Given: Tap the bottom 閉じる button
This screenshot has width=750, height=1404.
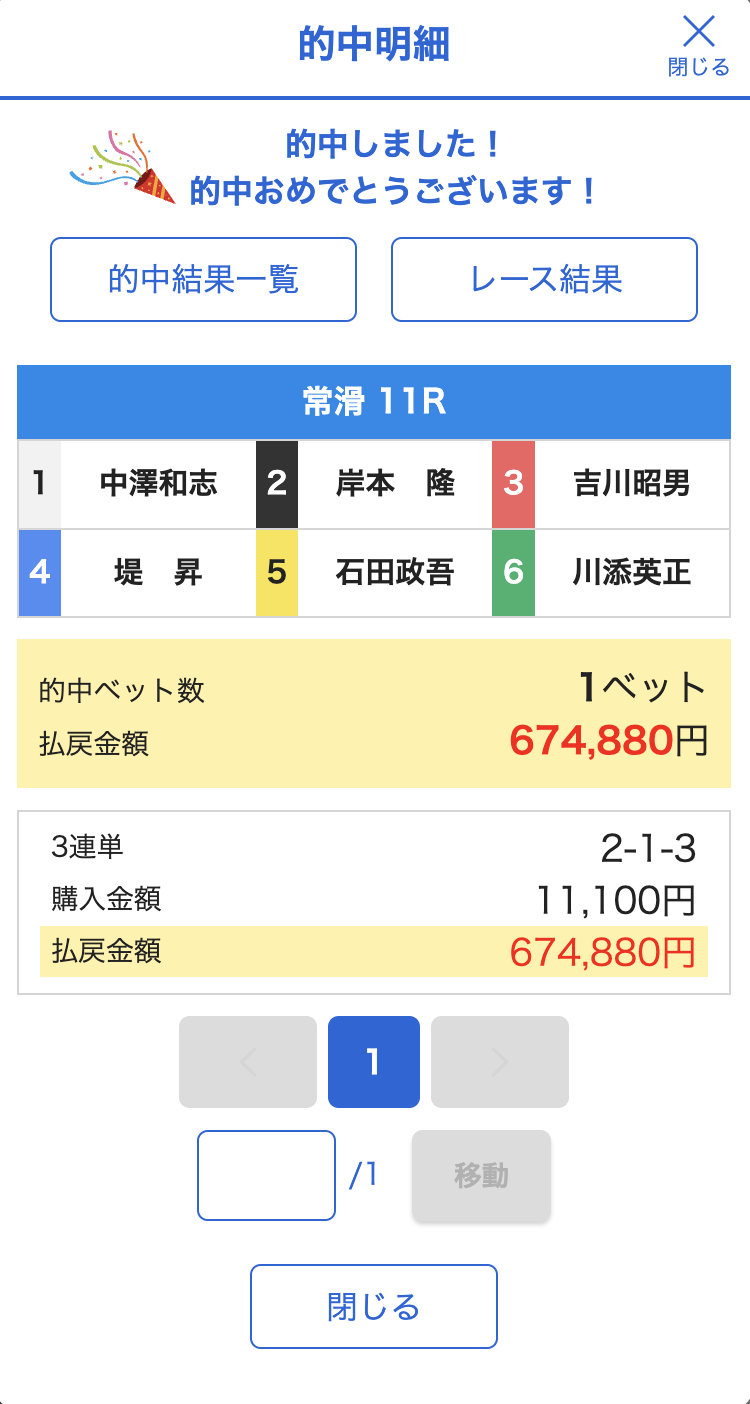Looking at the screenshot, I should (374, 1306).
